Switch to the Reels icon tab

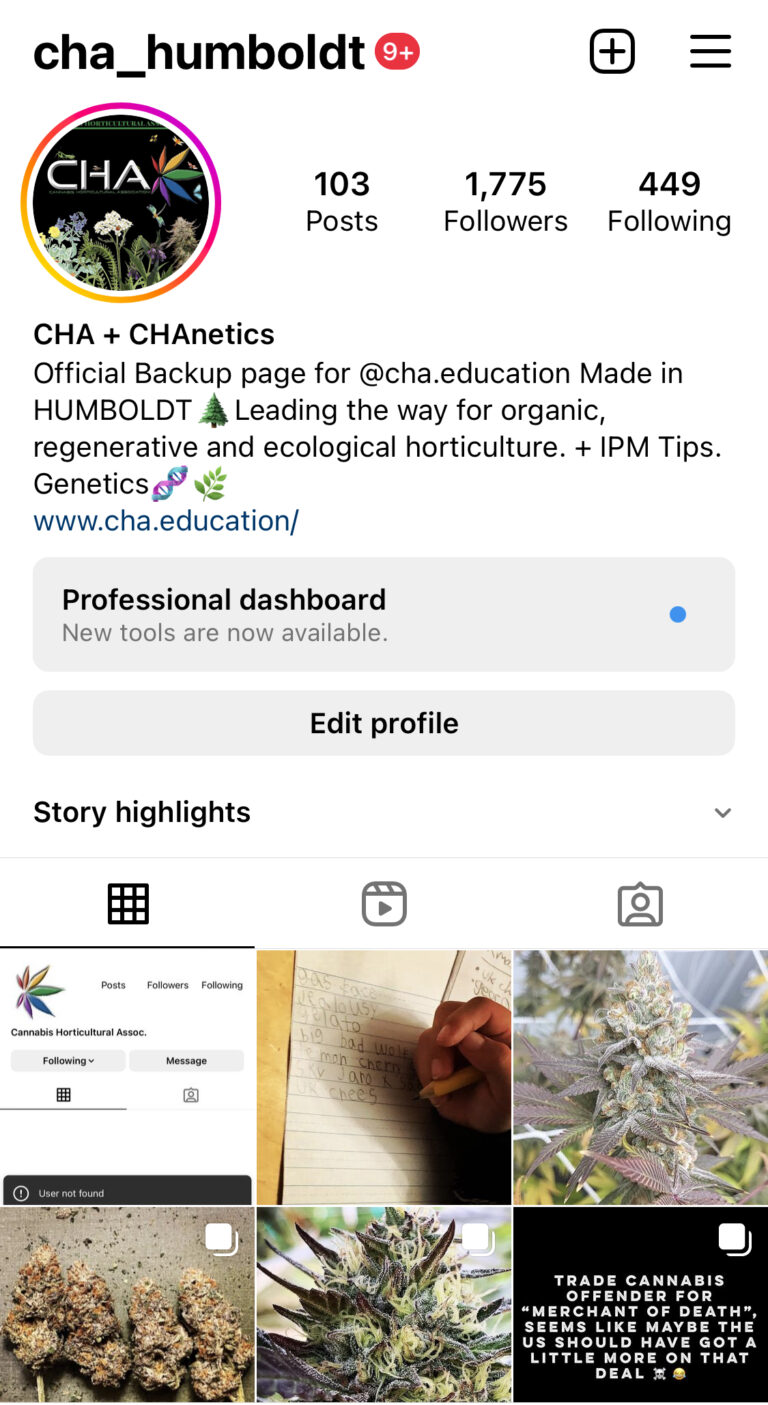click(384, 903)
